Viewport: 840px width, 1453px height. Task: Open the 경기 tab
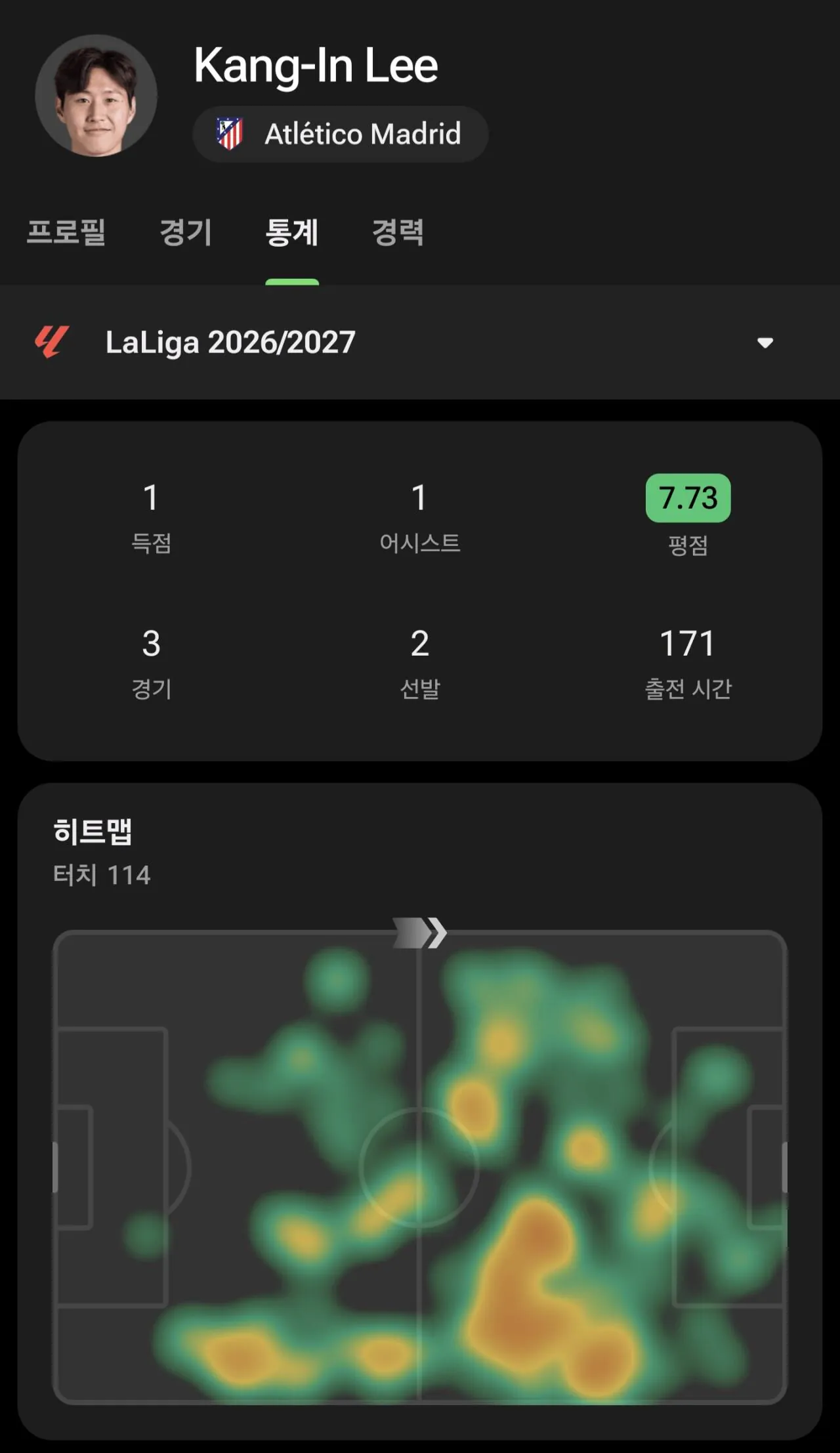click(186, 232)
